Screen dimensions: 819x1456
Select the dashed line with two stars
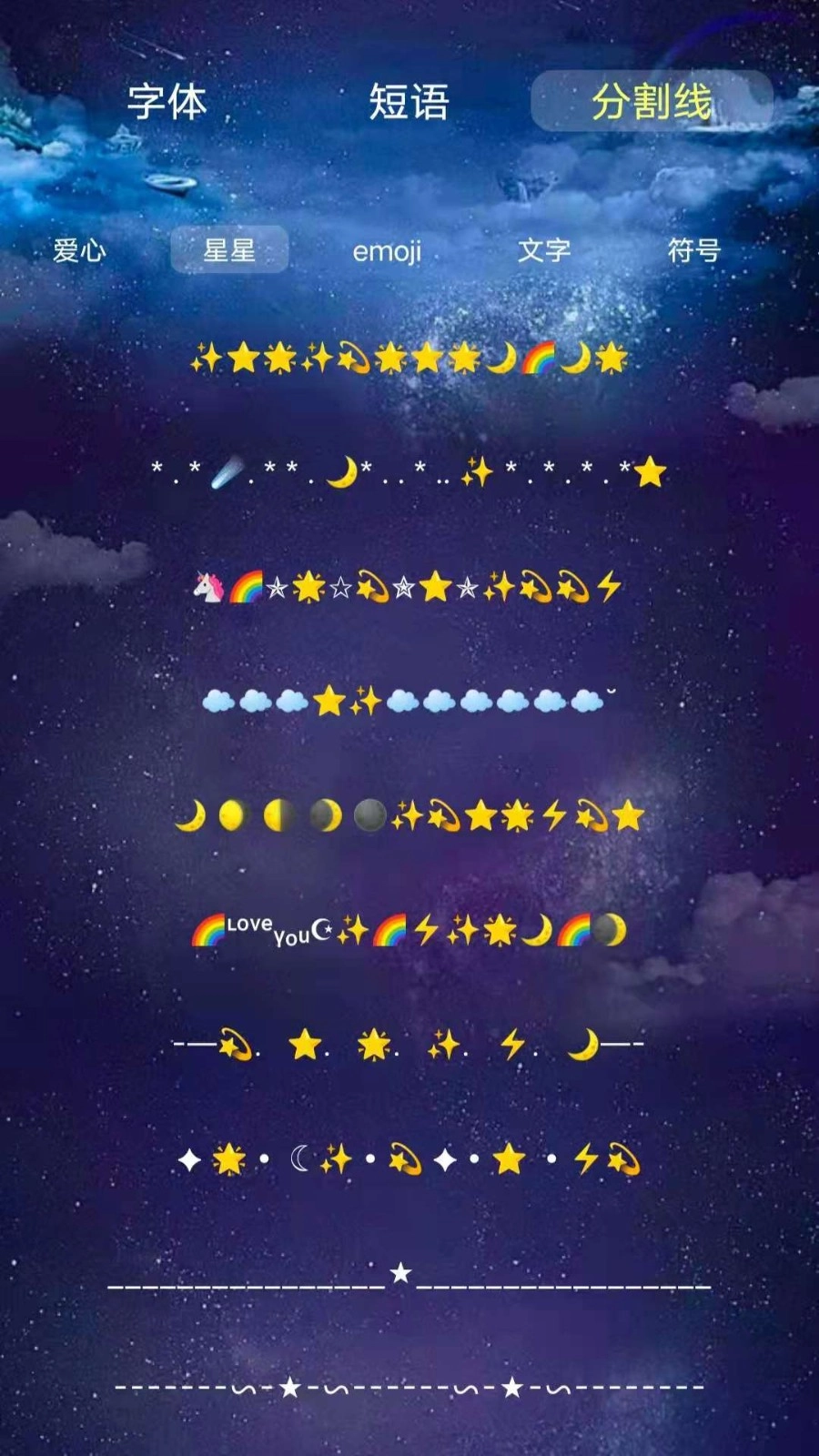pyautogui.click(x=409, y=1388)
